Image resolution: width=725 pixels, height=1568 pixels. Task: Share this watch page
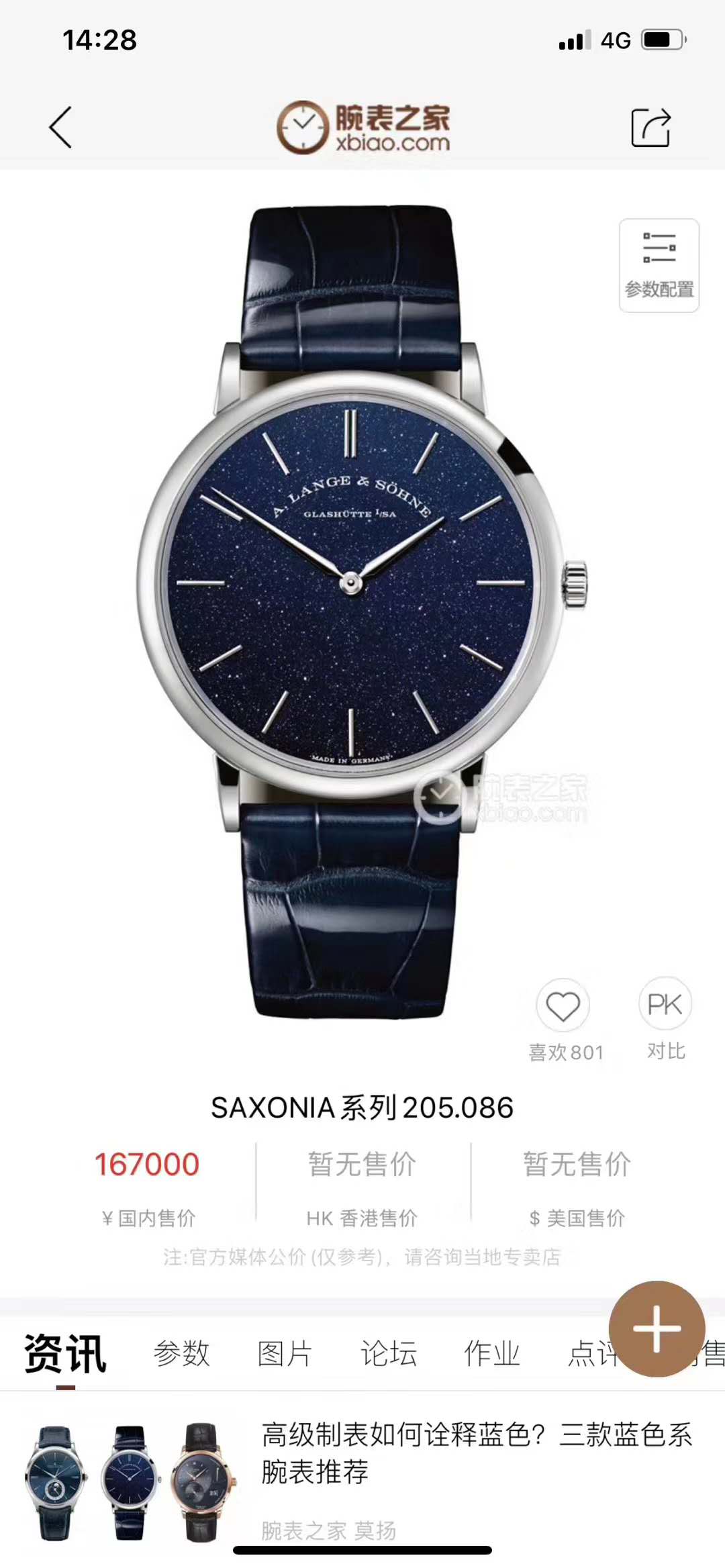[x=650, y=127]
